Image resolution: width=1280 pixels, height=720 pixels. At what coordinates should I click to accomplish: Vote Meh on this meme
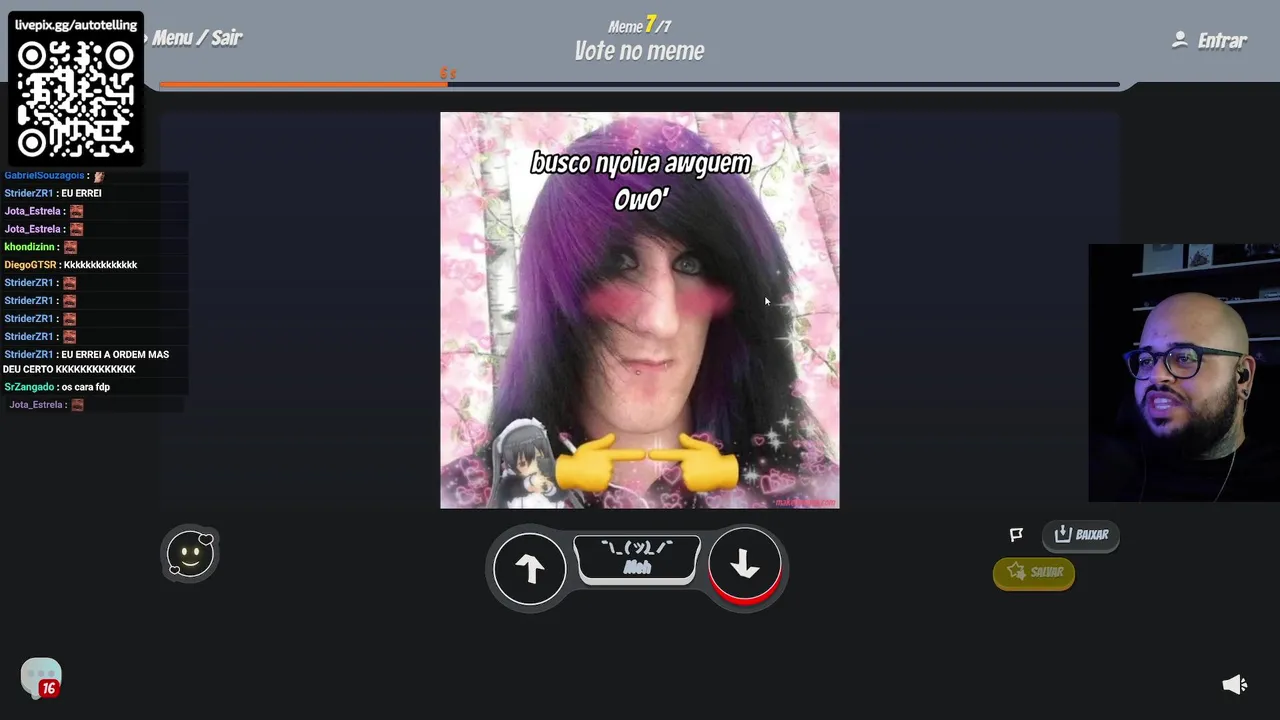pyautogui.click(x=637, y=558)
